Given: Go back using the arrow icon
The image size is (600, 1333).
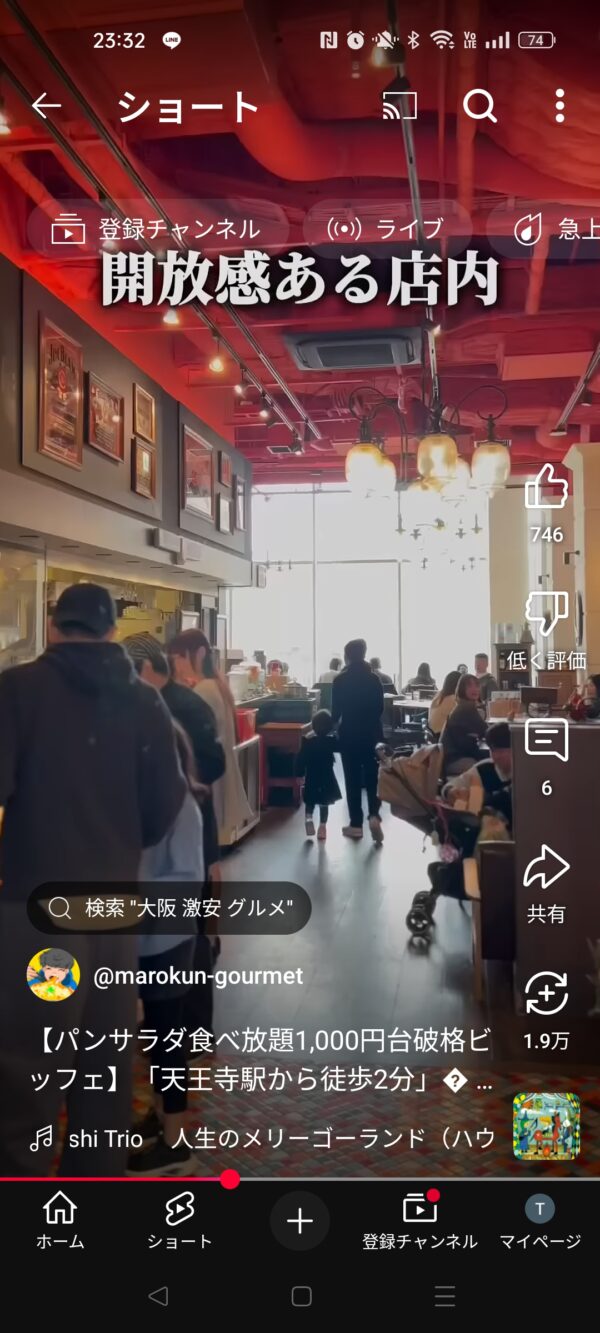Looking at the screenshot, I should pyautogui.click(x=46, y=106).
